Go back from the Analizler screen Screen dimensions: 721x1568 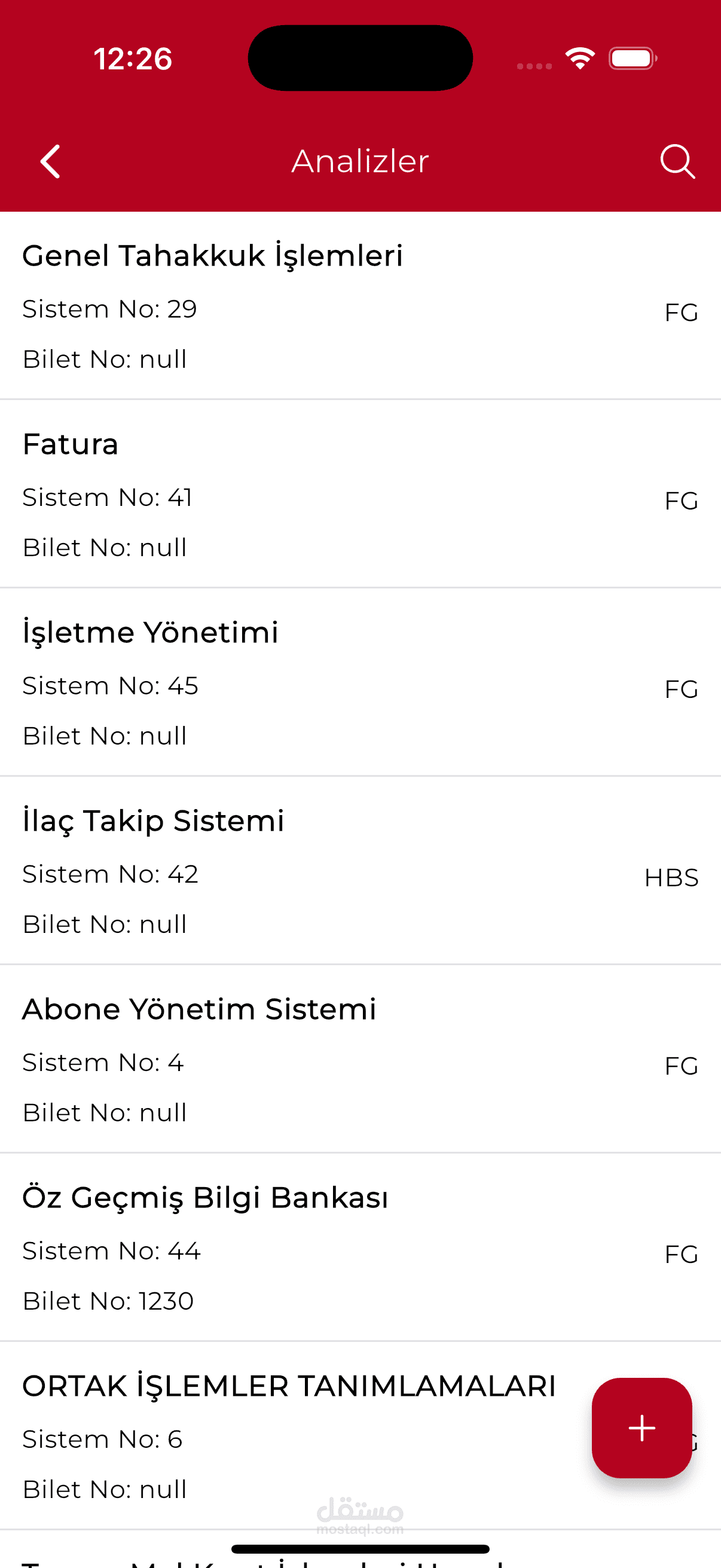(50, 161)
